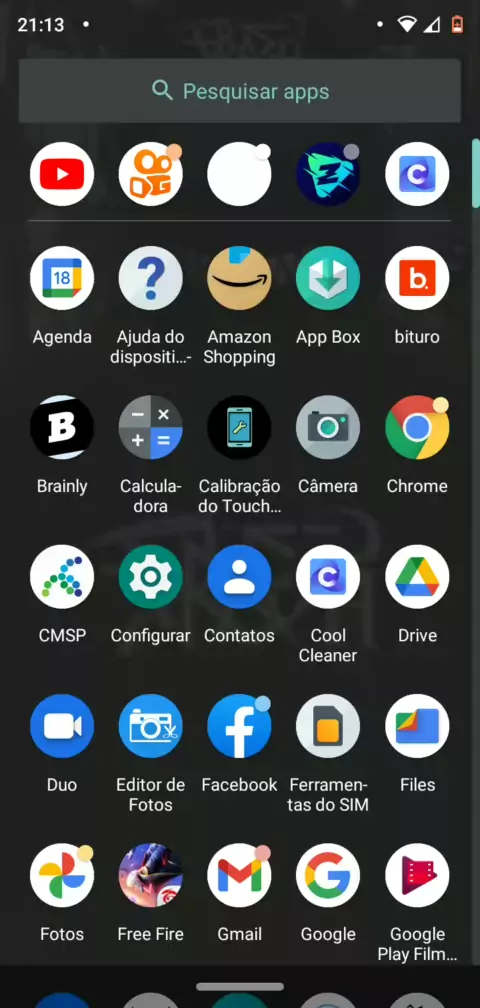Tap the Pesquisar apps search box
The width and height of the screenshot is (480, 1008).
tap(240, 91)
